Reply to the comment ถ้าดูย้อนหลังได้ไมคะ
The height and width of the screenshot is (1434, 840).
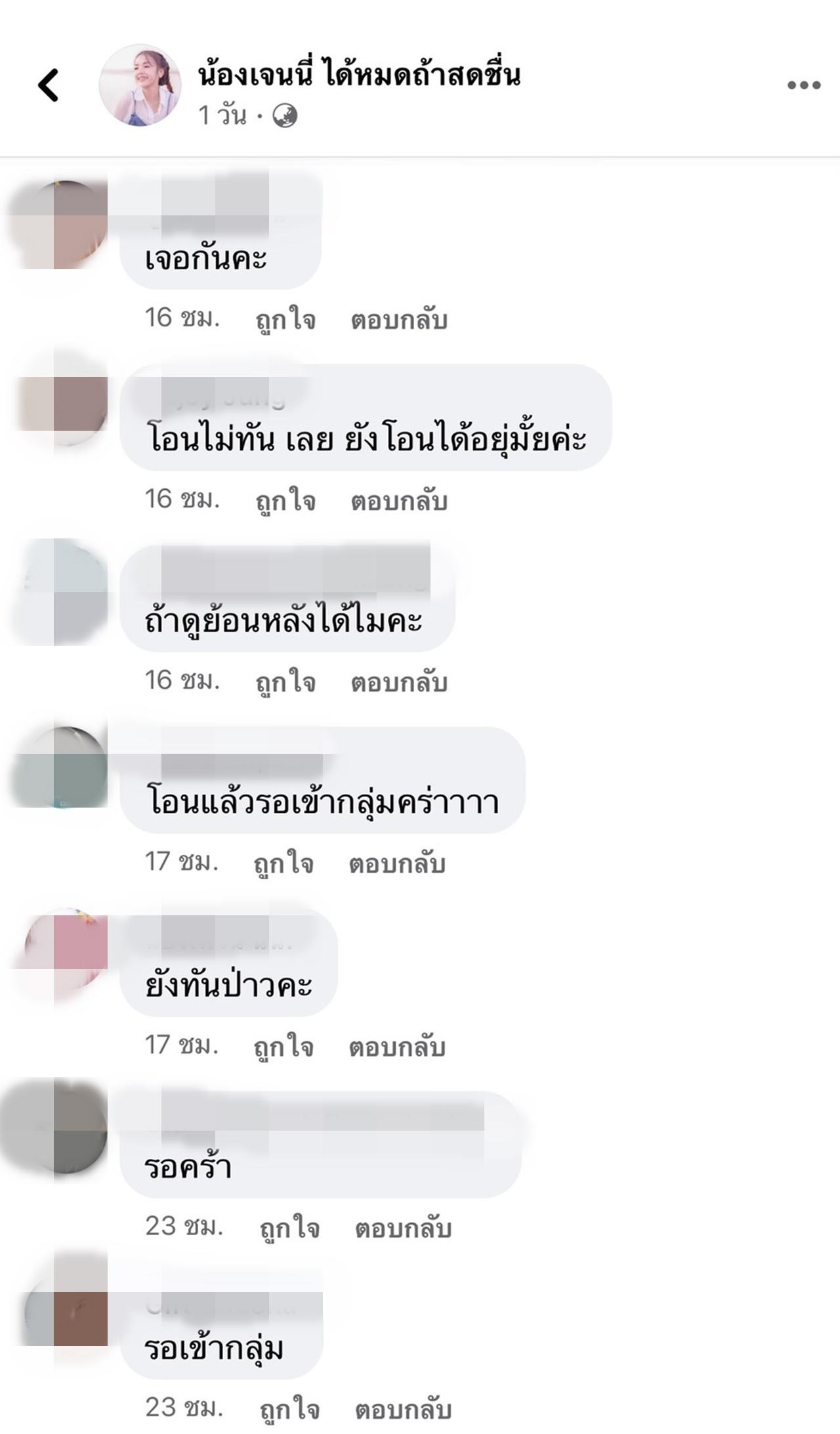click(x=399, y=682)
